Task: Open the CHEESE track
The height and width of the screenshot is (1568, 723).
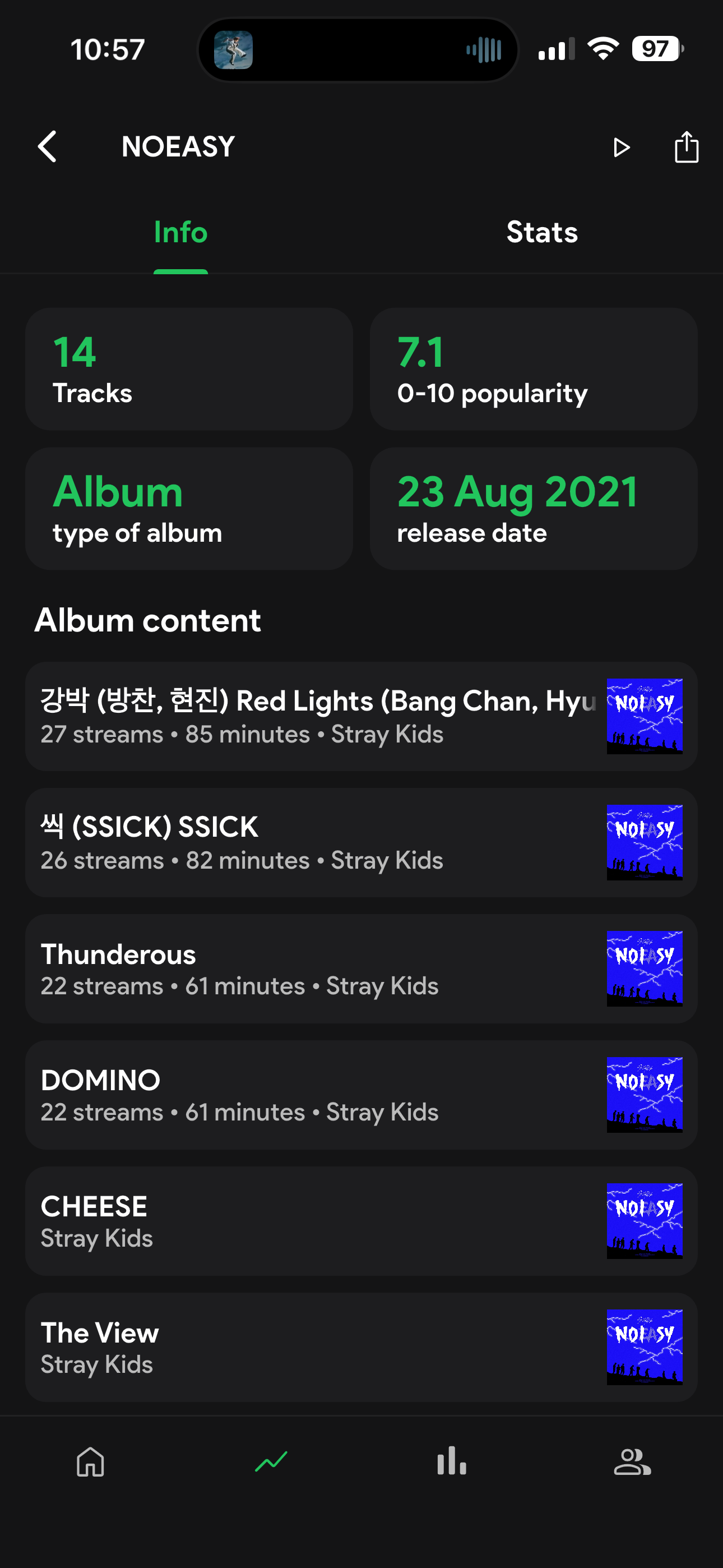Action: [x=361, y=1221]
